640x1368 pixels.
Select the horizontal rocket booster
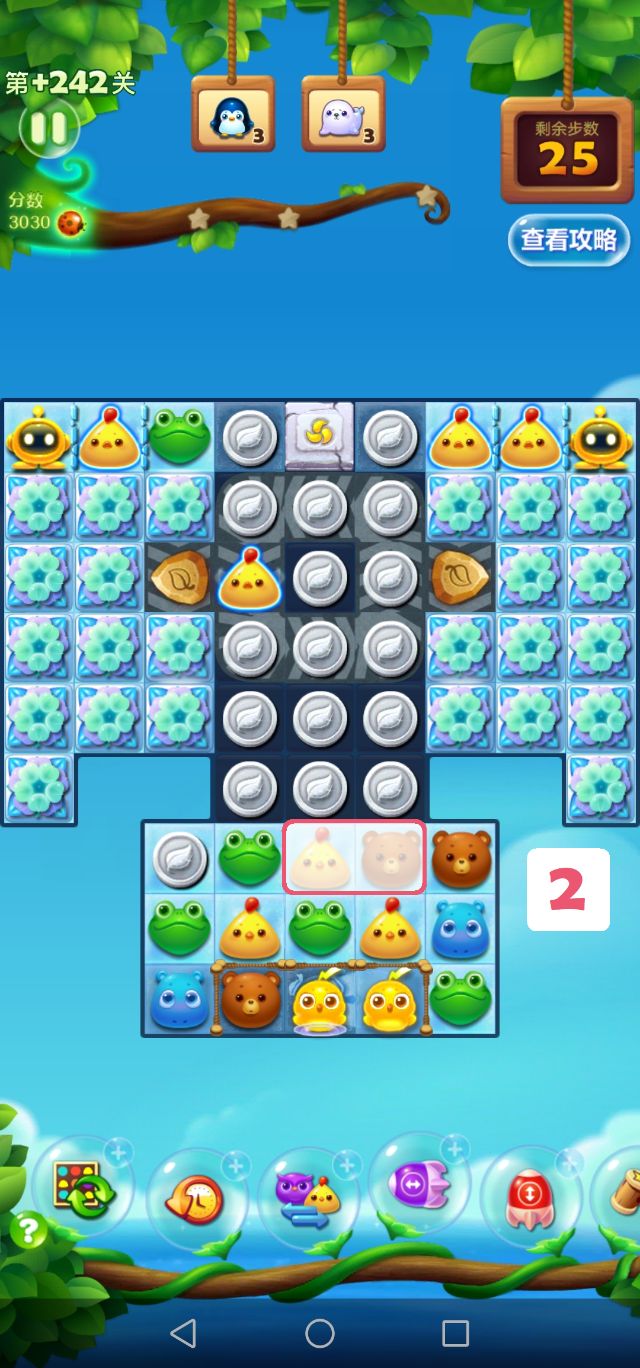[x=420, y=1186]
